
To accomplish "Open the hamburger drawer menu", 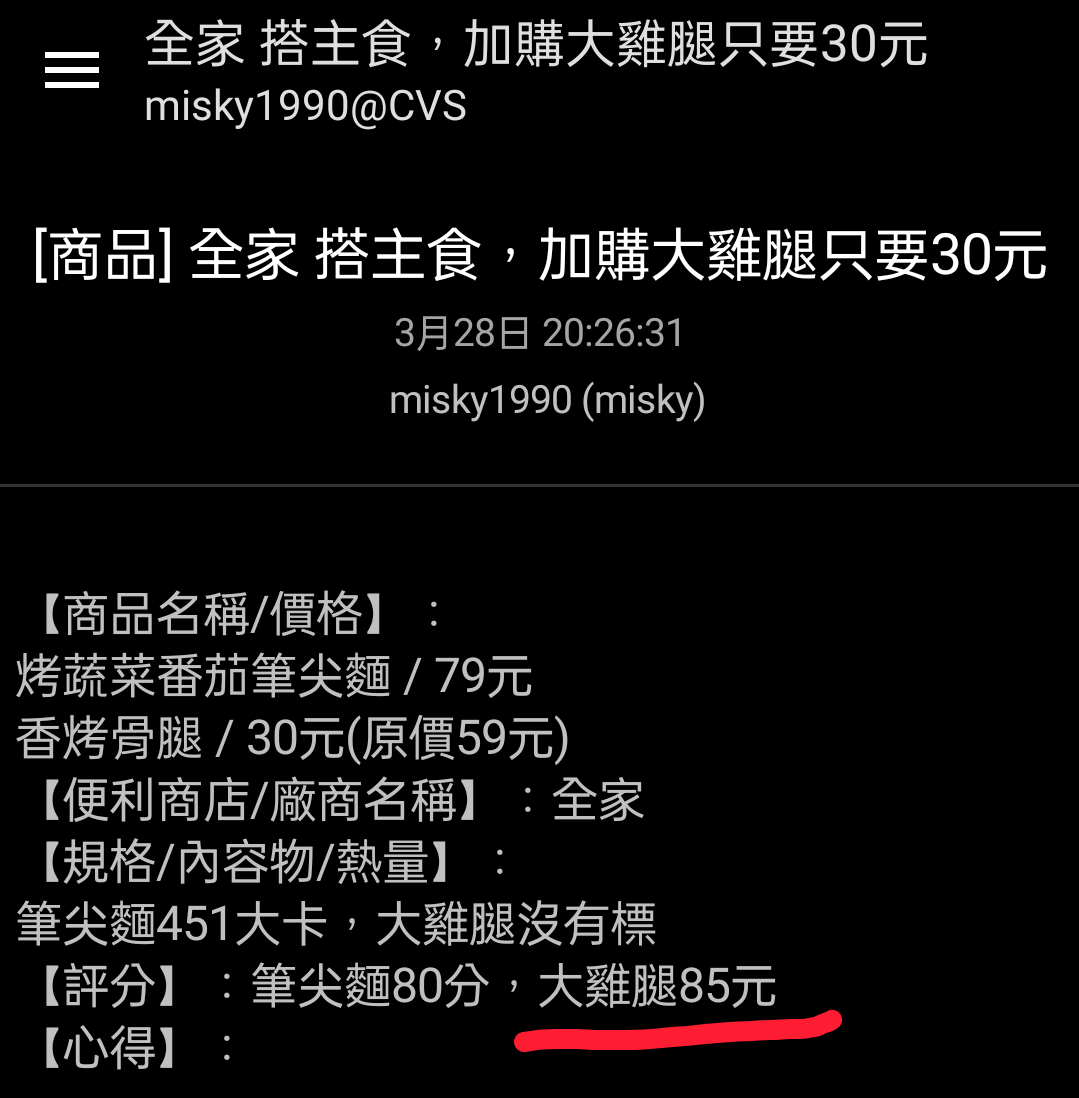I will click(72, 71).
